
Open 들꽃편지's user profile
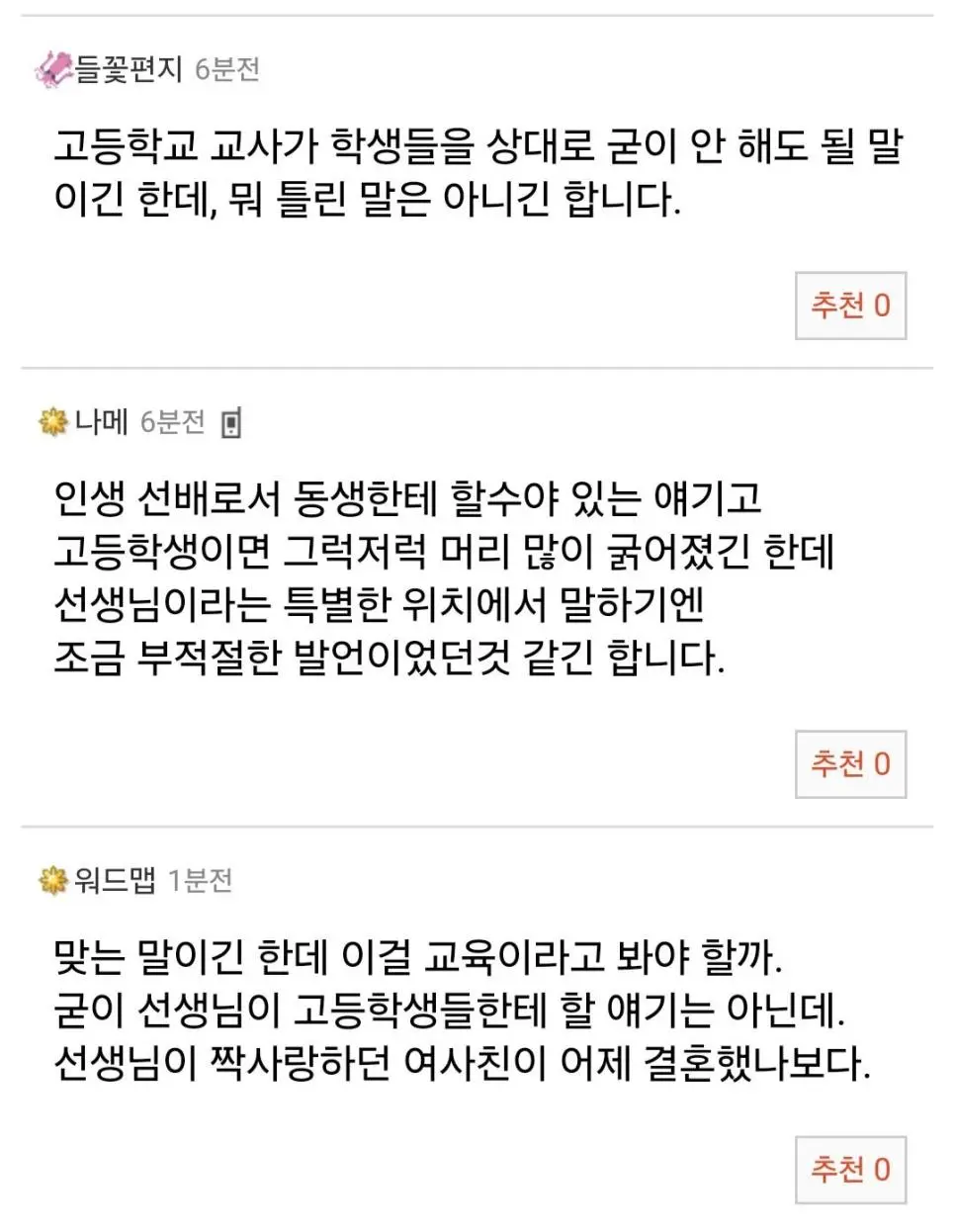tap(129, 69)
